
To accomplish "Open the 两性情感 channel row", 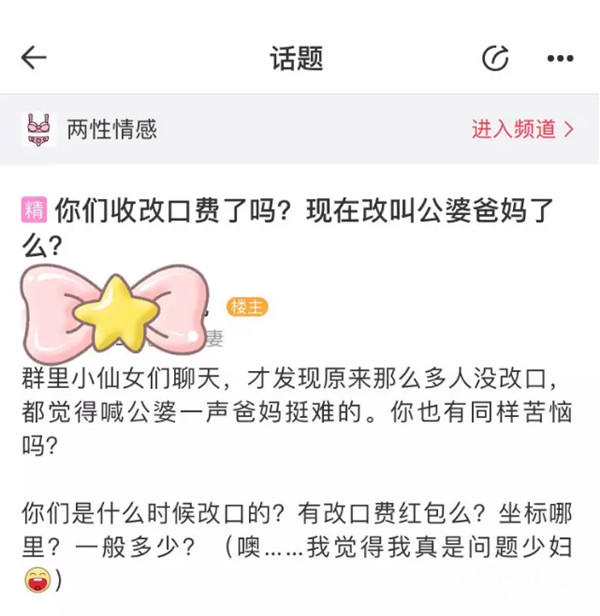I will click(x=112, y=129).
